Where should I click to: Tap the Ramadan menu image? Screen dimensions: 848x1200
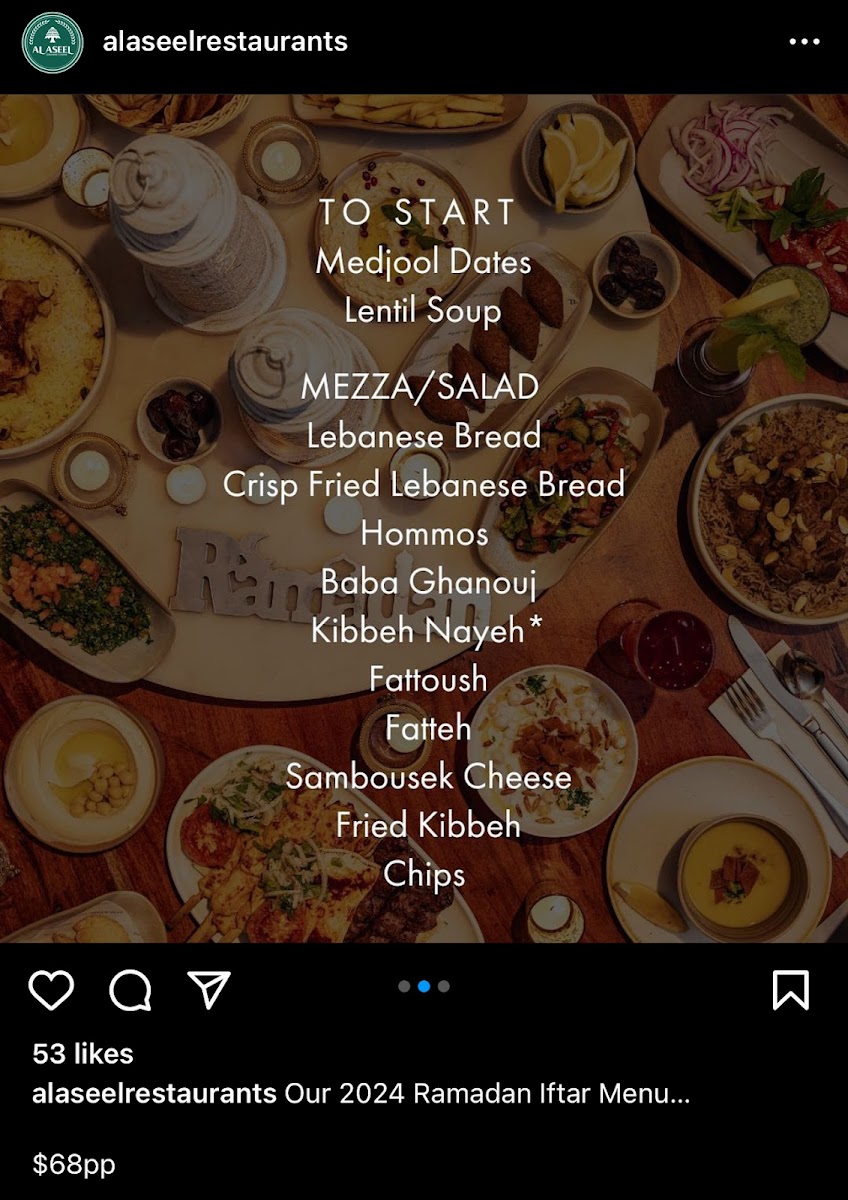click(x=424, y=518)
